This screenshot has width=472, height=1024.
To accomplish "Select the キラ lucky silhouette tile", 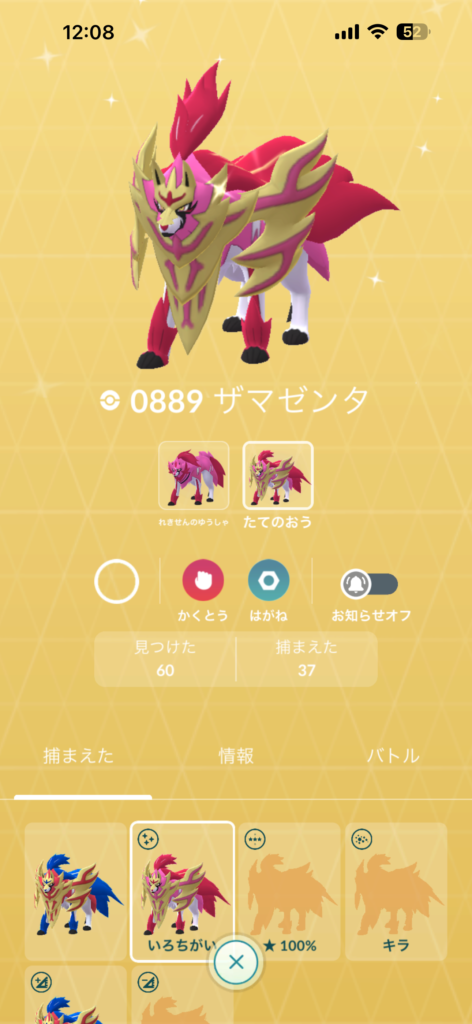I will pos(396,891).
